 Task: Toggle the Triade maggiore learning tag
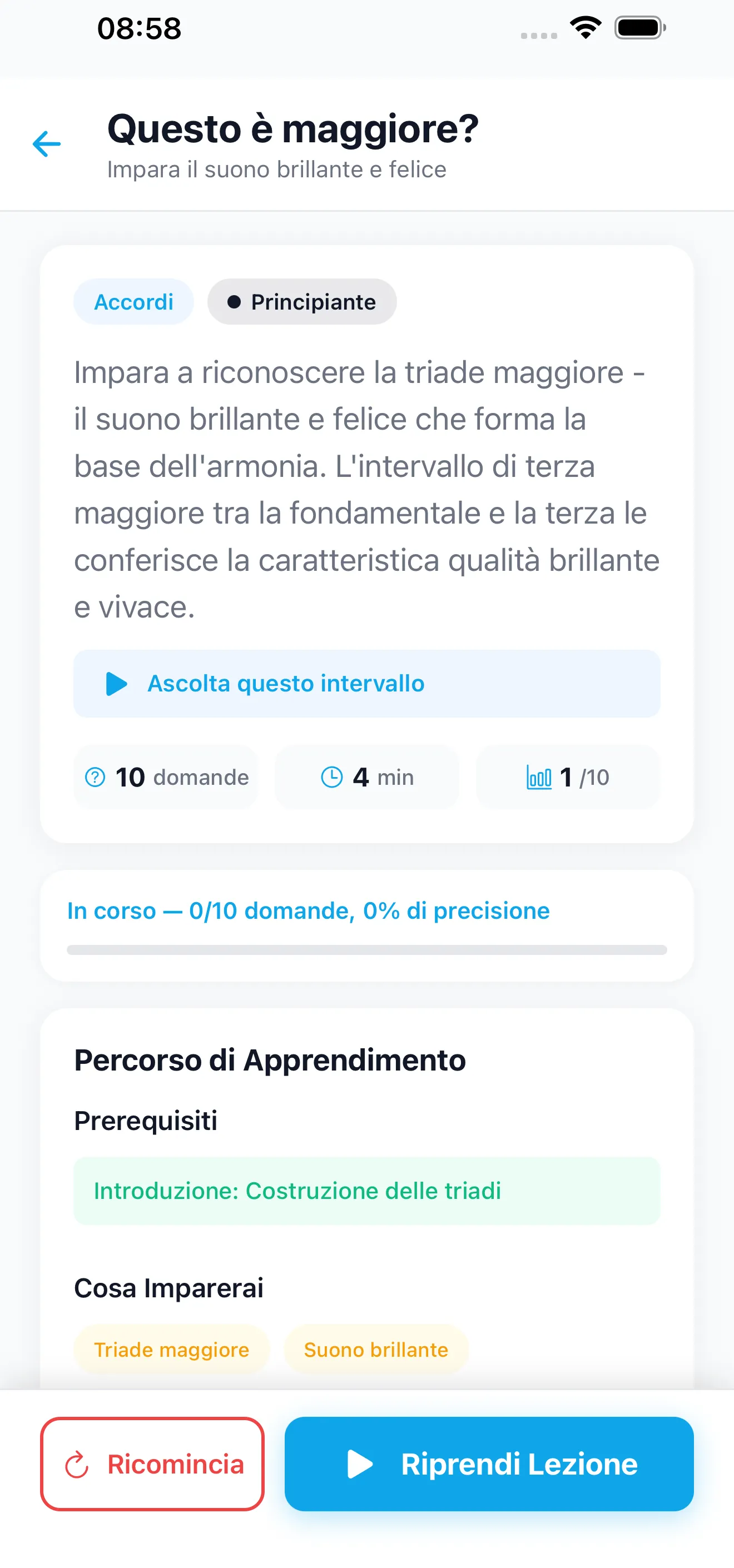pos(171,1350)
